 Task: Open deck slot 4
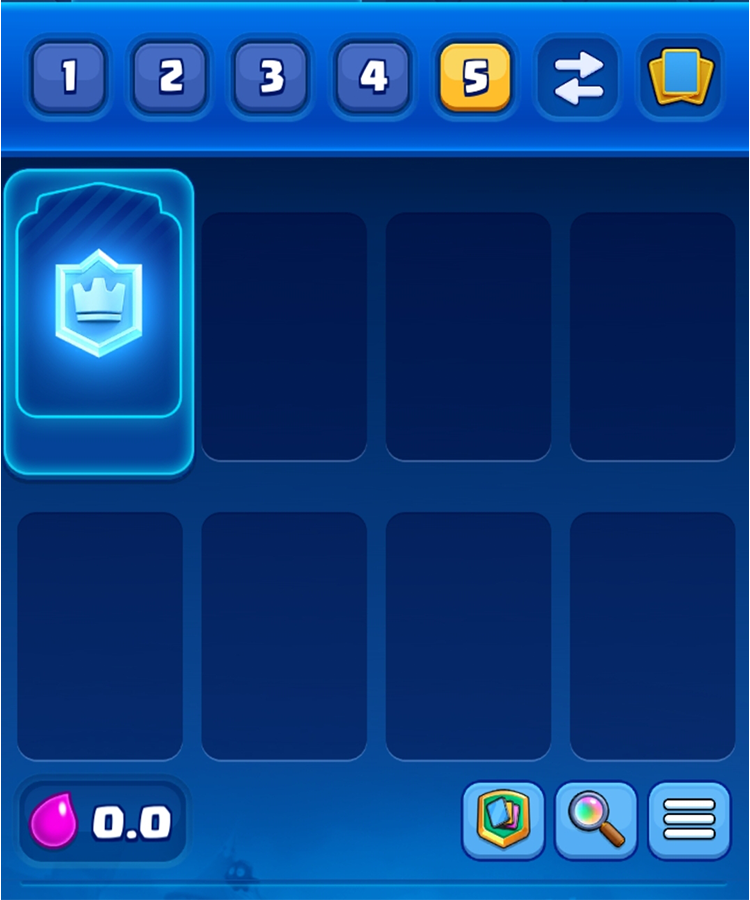374,77
